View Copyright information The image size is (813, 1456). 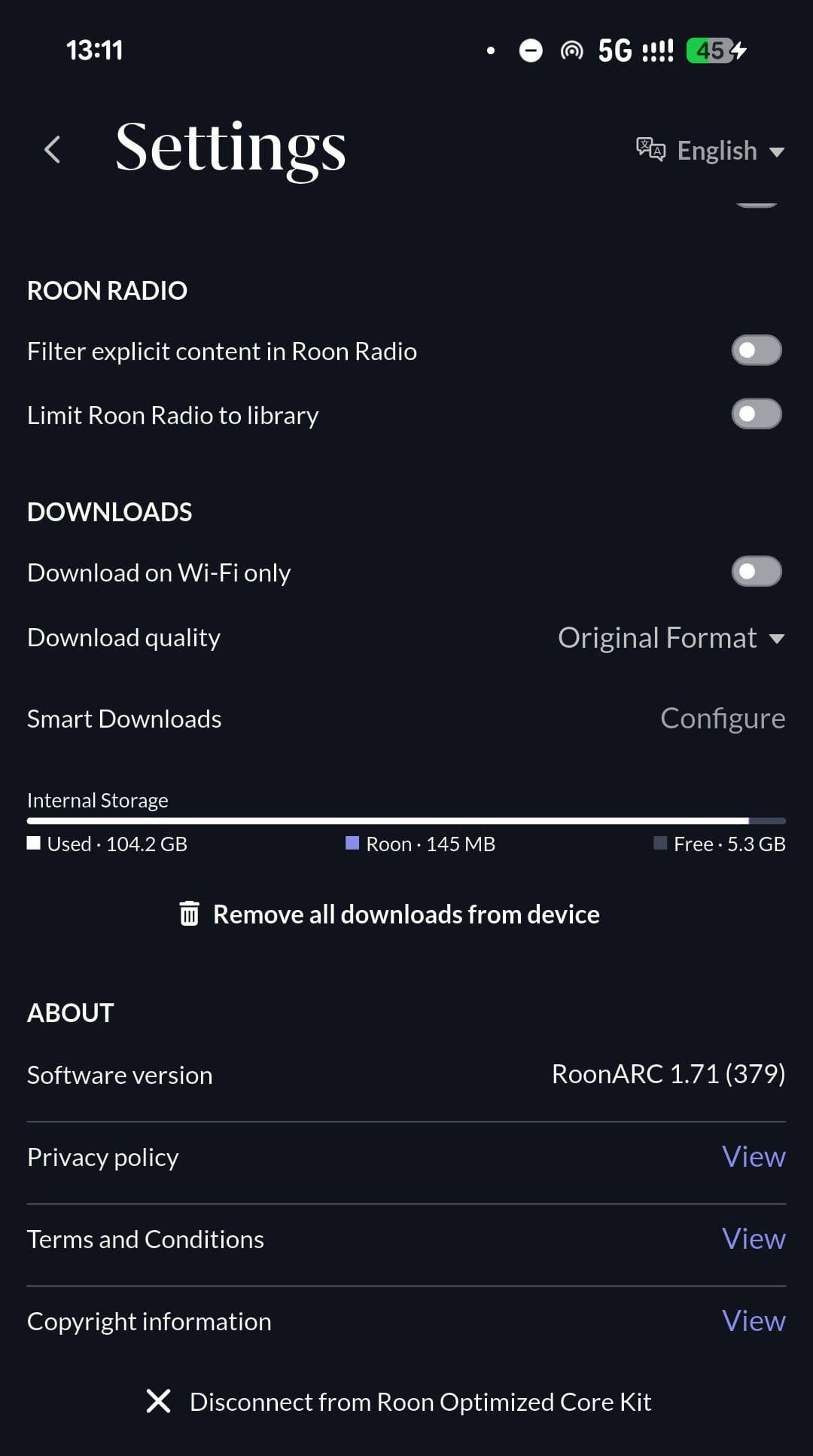[753, 1321]
